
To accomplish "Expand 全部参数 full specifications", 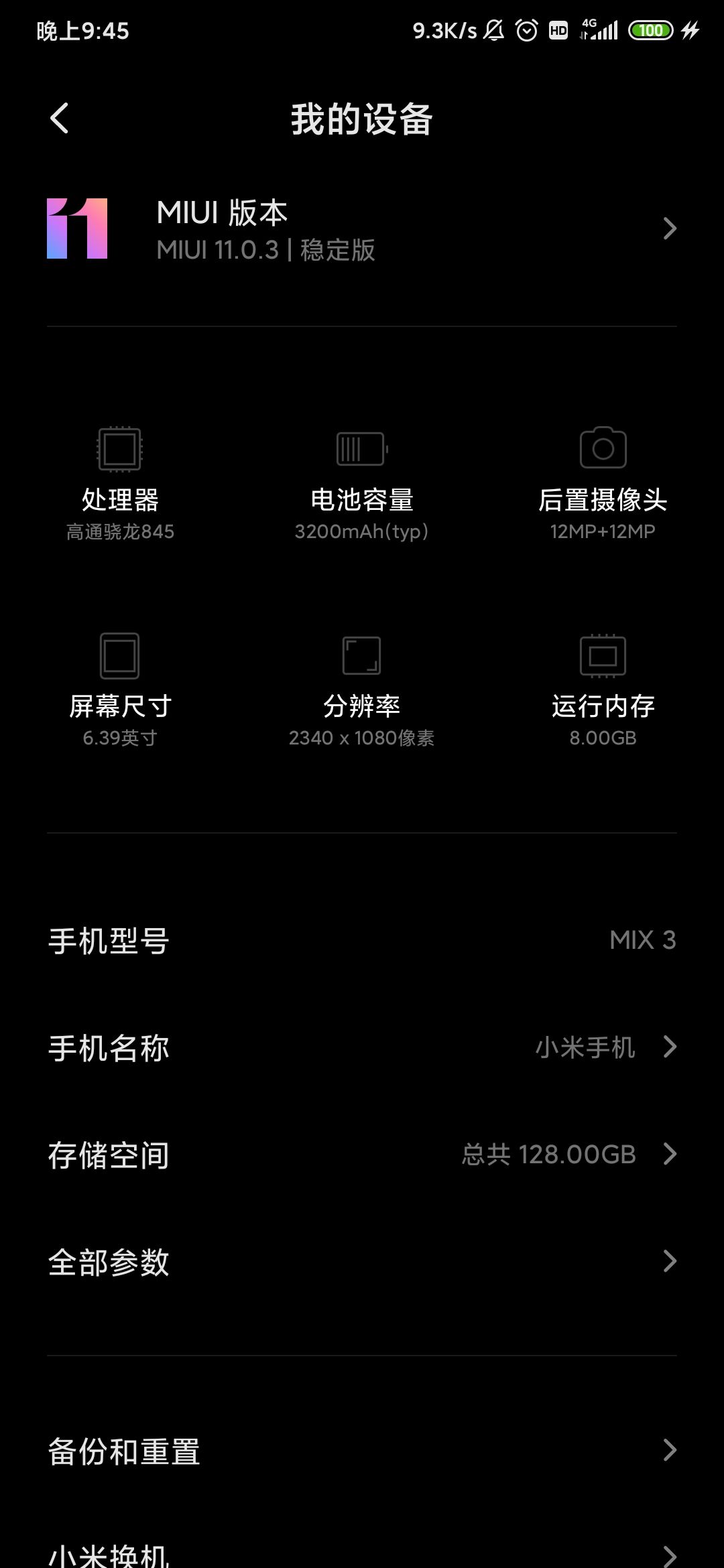I will pyautogui.click(x=670, y=1262).
